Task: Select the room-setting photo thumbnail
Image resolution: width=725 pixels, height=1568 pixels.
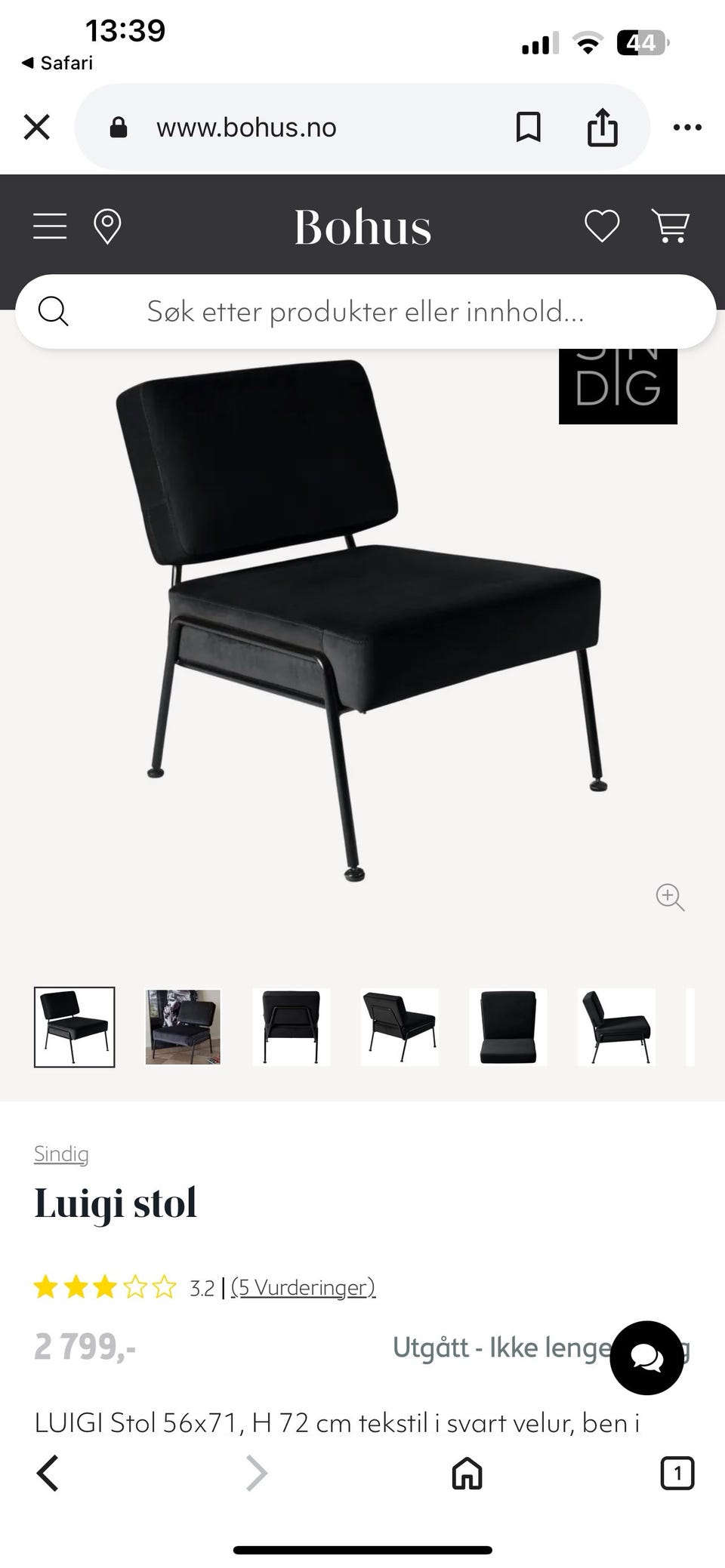Action: [183, 1027]
